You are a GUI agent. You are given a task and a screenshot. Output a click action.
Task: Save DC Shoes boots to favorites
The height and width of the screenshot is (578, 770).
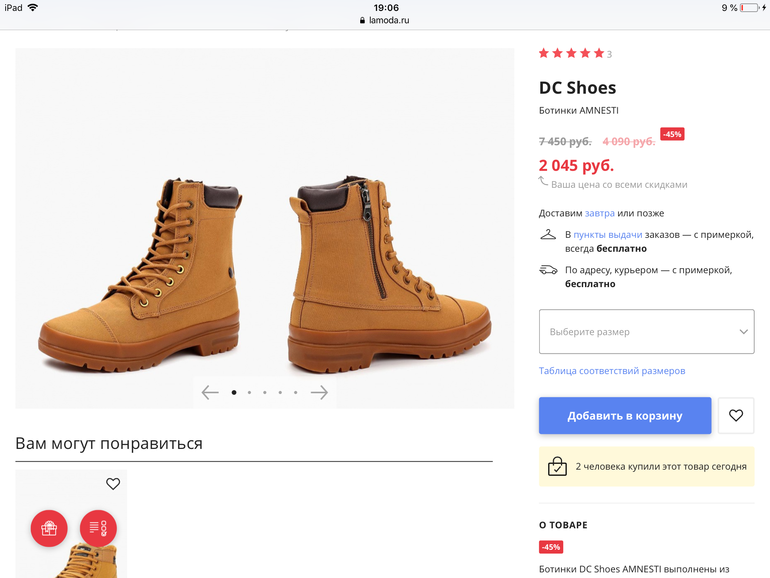[x=736, y=415]
